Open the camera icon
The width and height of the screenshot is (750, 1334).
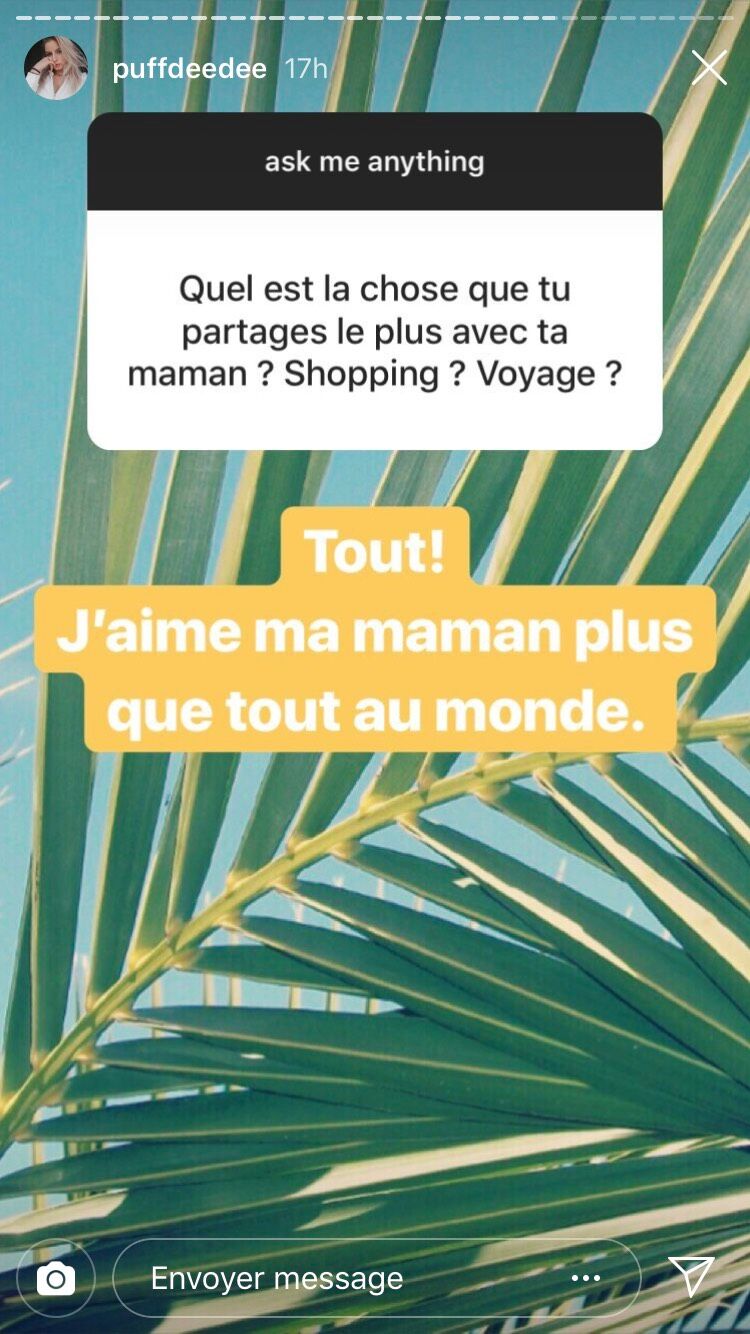click(56, 1278)
